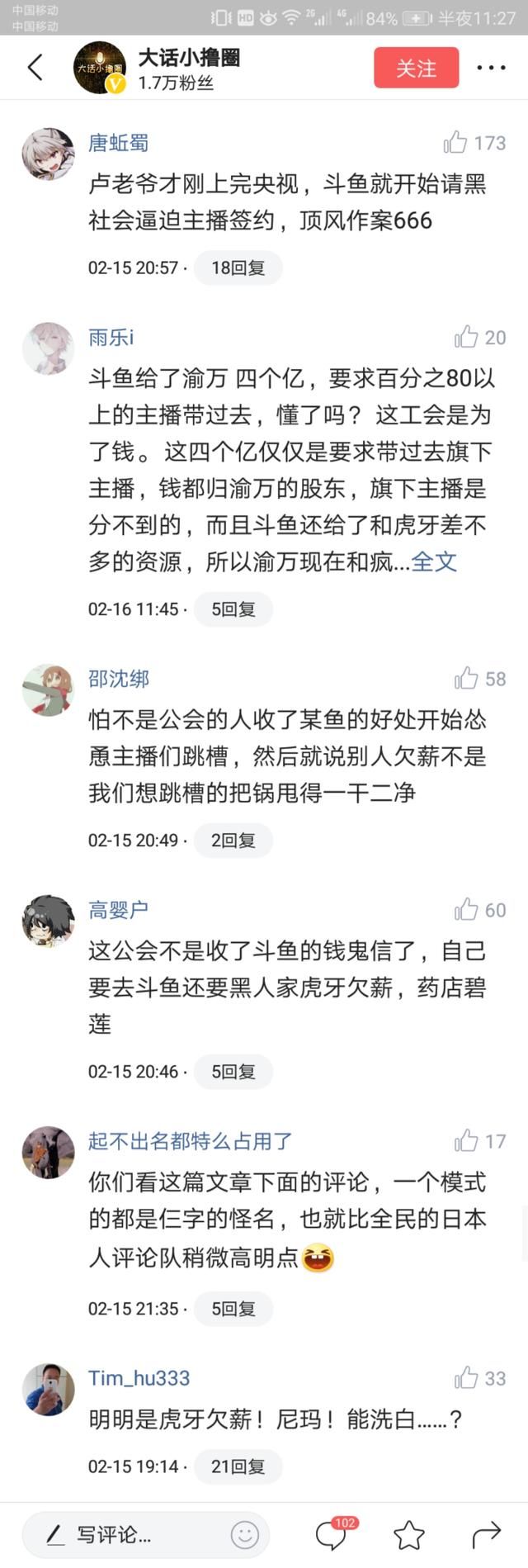View 5 replies under 高婴户's comment
Screen dimensions: 528x1568
click(233, 1072)
